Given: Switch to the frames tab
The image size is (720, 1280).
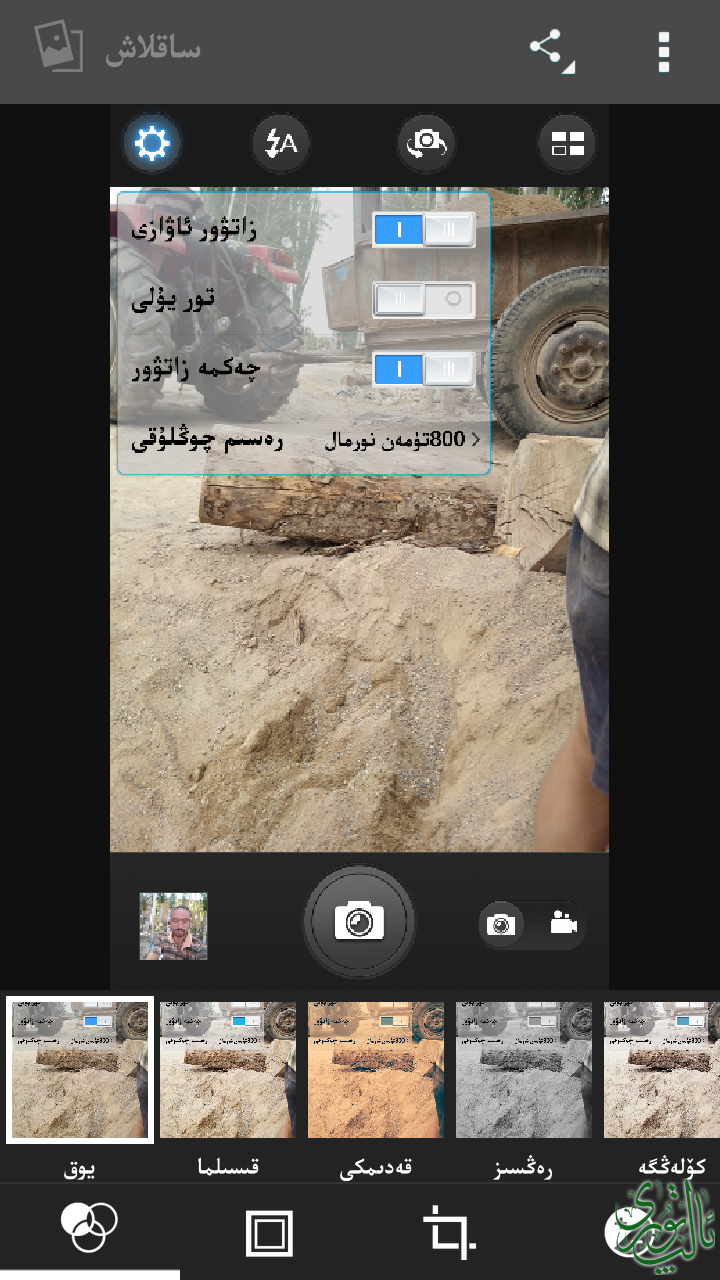Looking at the screenshot, I should click(x=269, y=1232).
